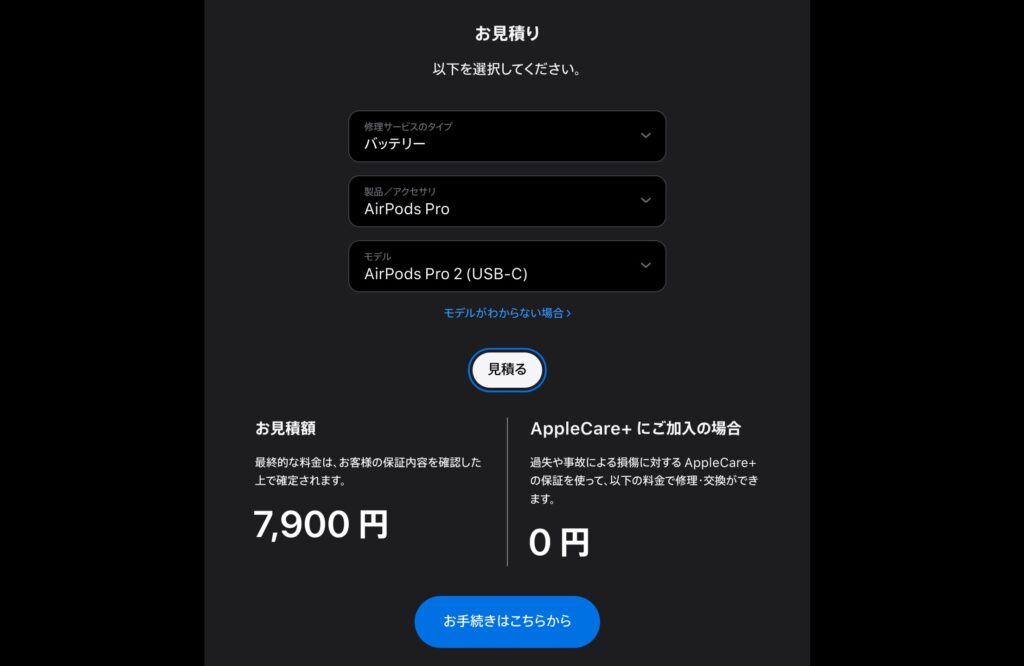Proceed with お手続きはこちらから button
The image size is (1024, 666).
(x=507, y=621)
